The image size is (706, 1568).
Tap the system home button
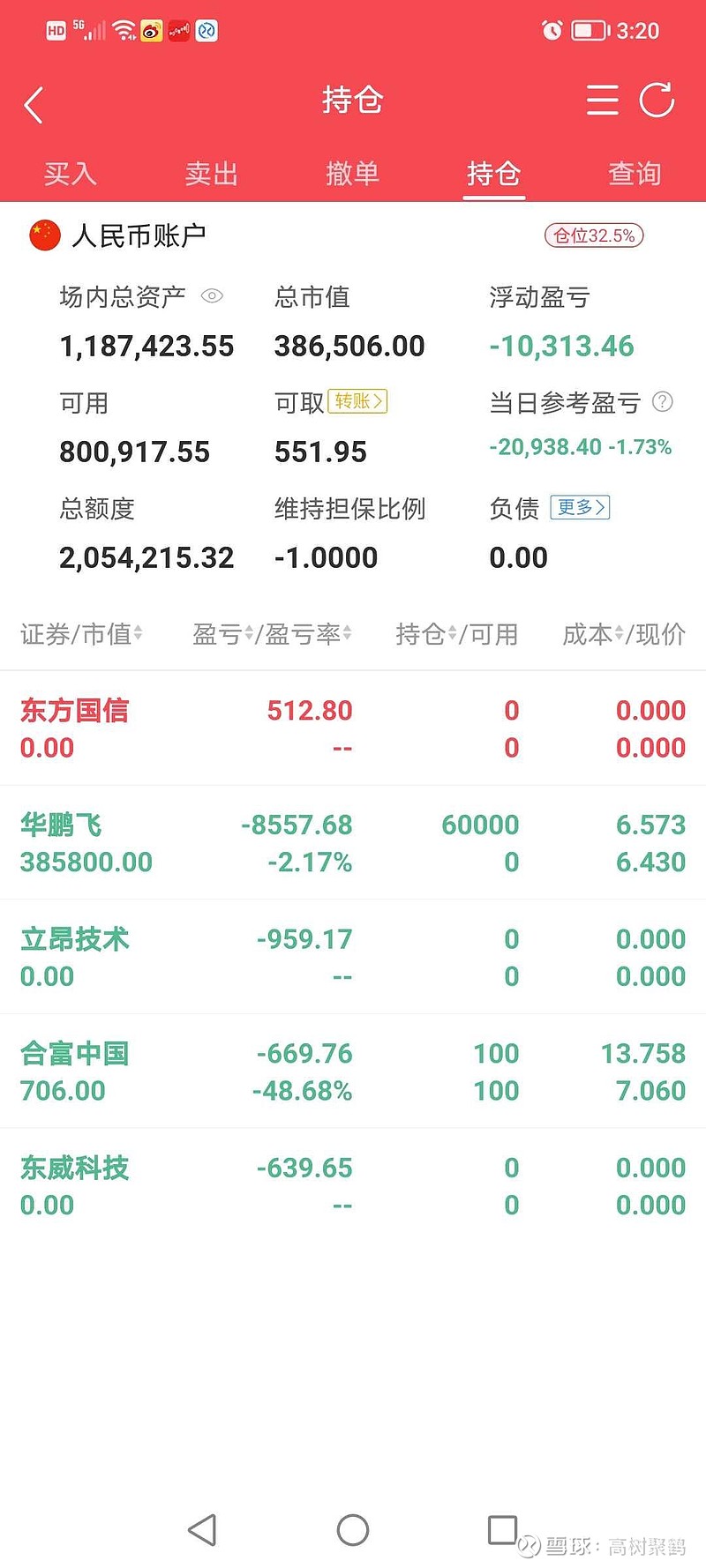pos(353,1530)
